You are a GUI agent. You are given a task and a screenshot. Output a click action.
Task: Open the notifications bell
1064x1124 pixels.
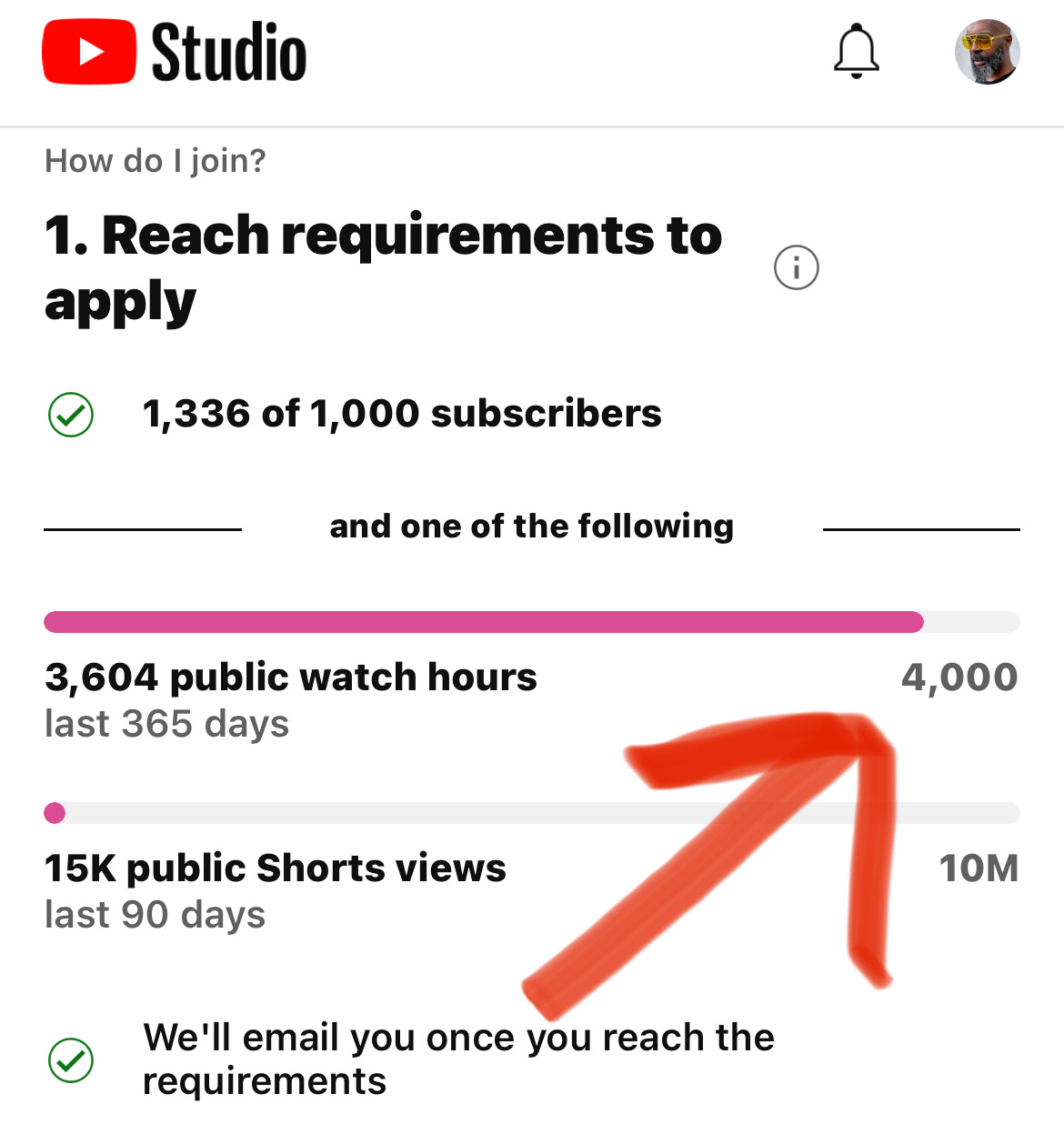tap(856, 52)
